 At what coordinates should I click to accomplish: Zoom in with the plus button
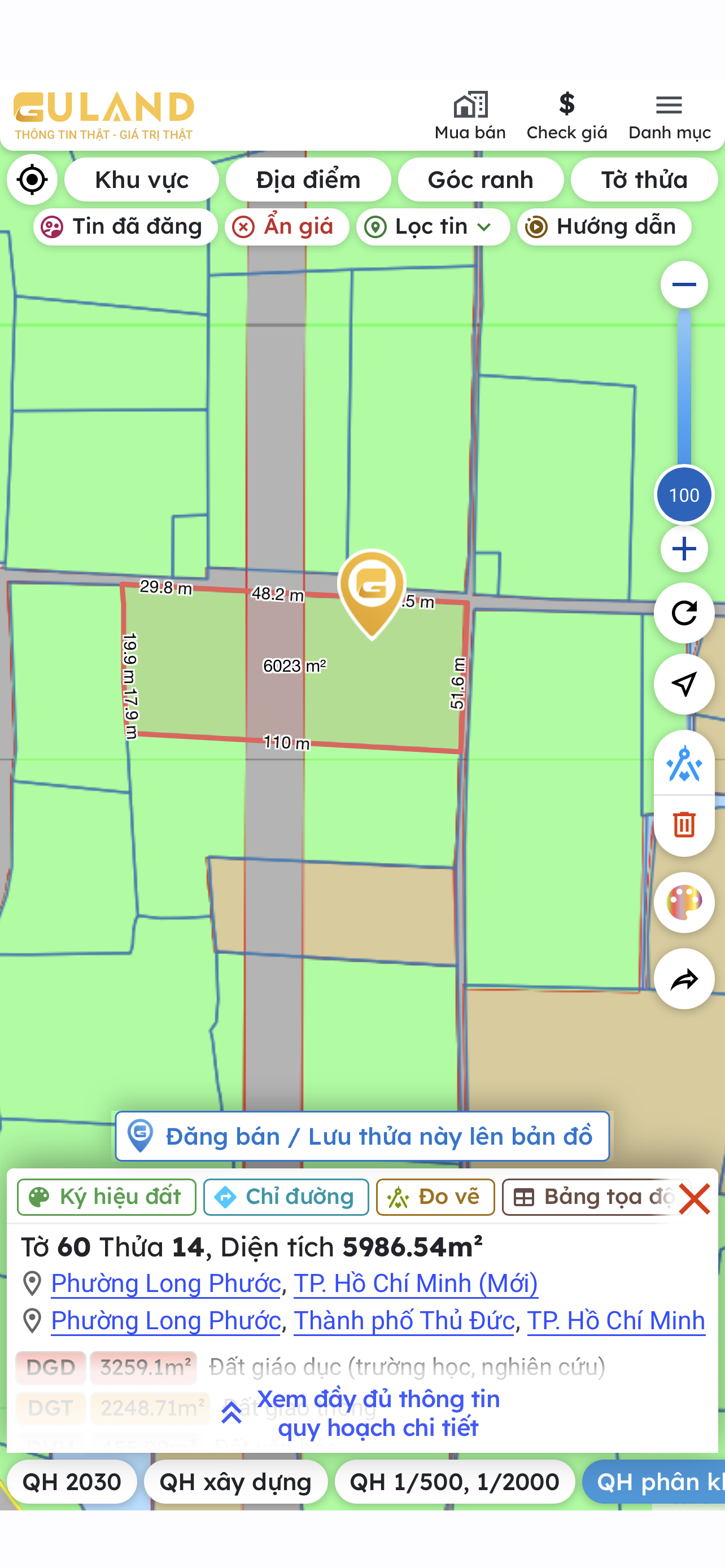pos(684,549)
